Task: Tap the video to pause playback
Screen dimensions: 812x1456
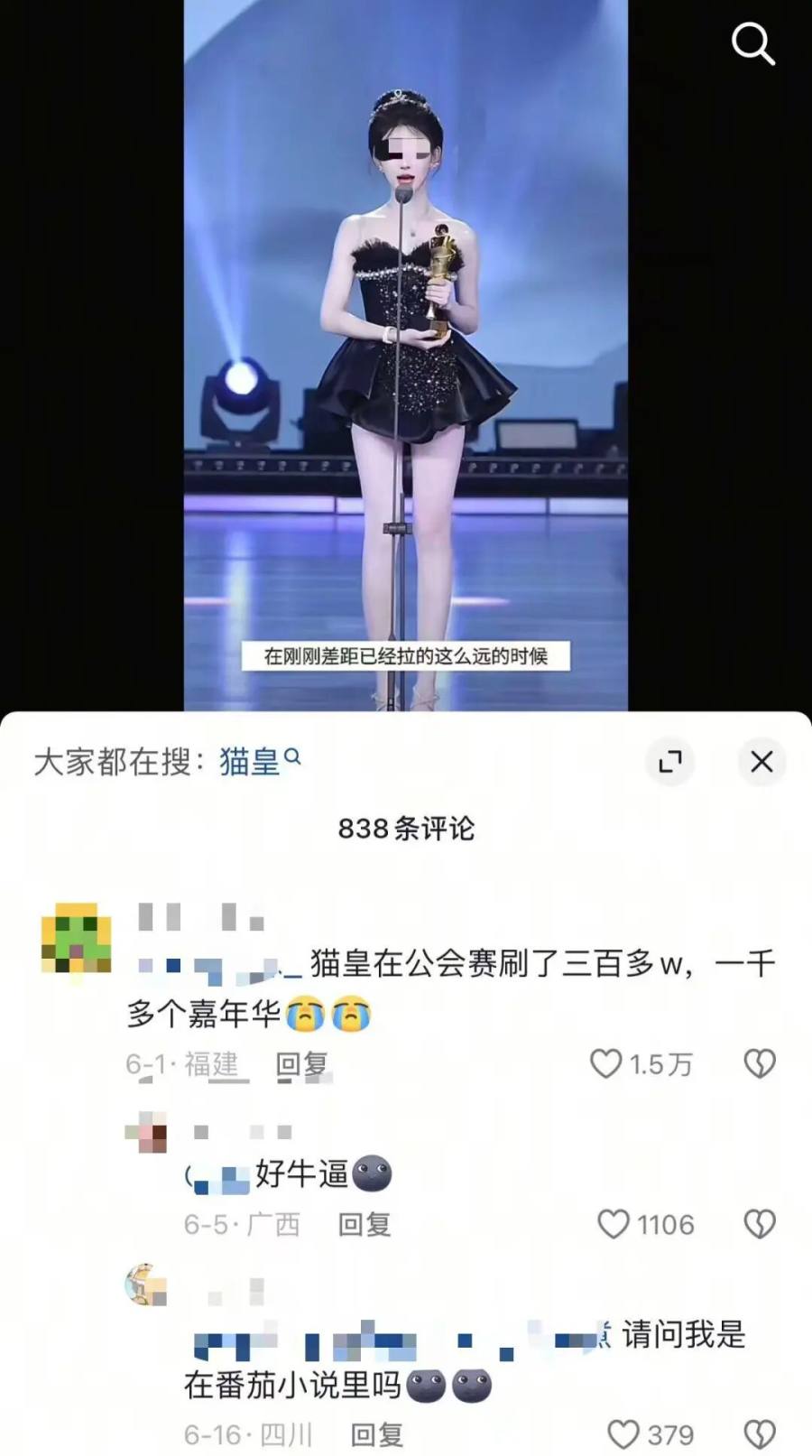Action: 406,361
